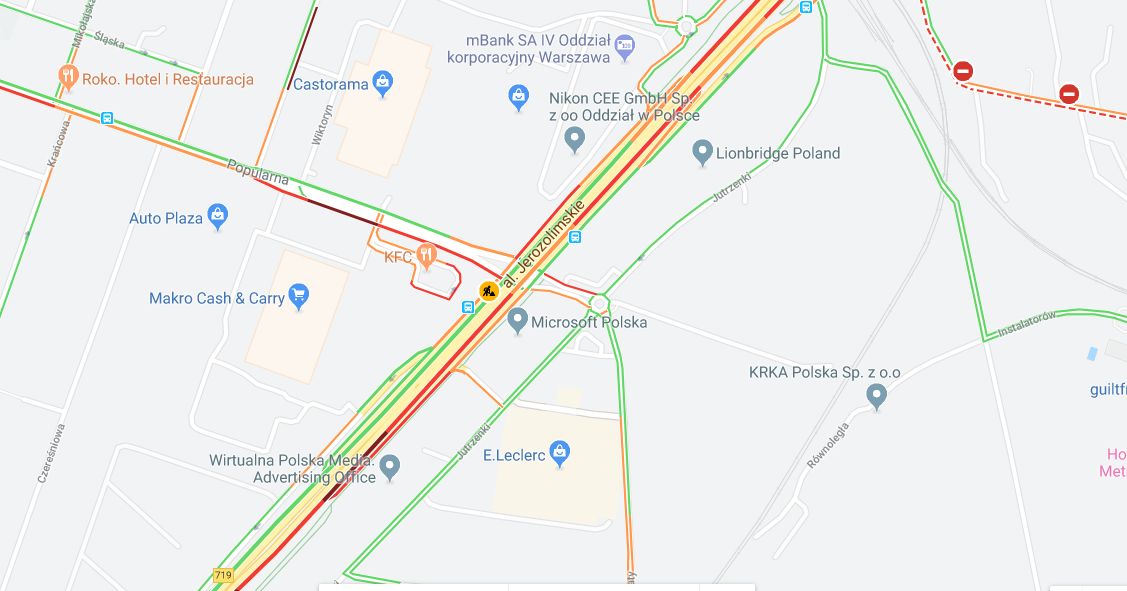1127x591 pixels.
Task: Select the mBank SA IV Oddział marker
Action: click(625, 46)
